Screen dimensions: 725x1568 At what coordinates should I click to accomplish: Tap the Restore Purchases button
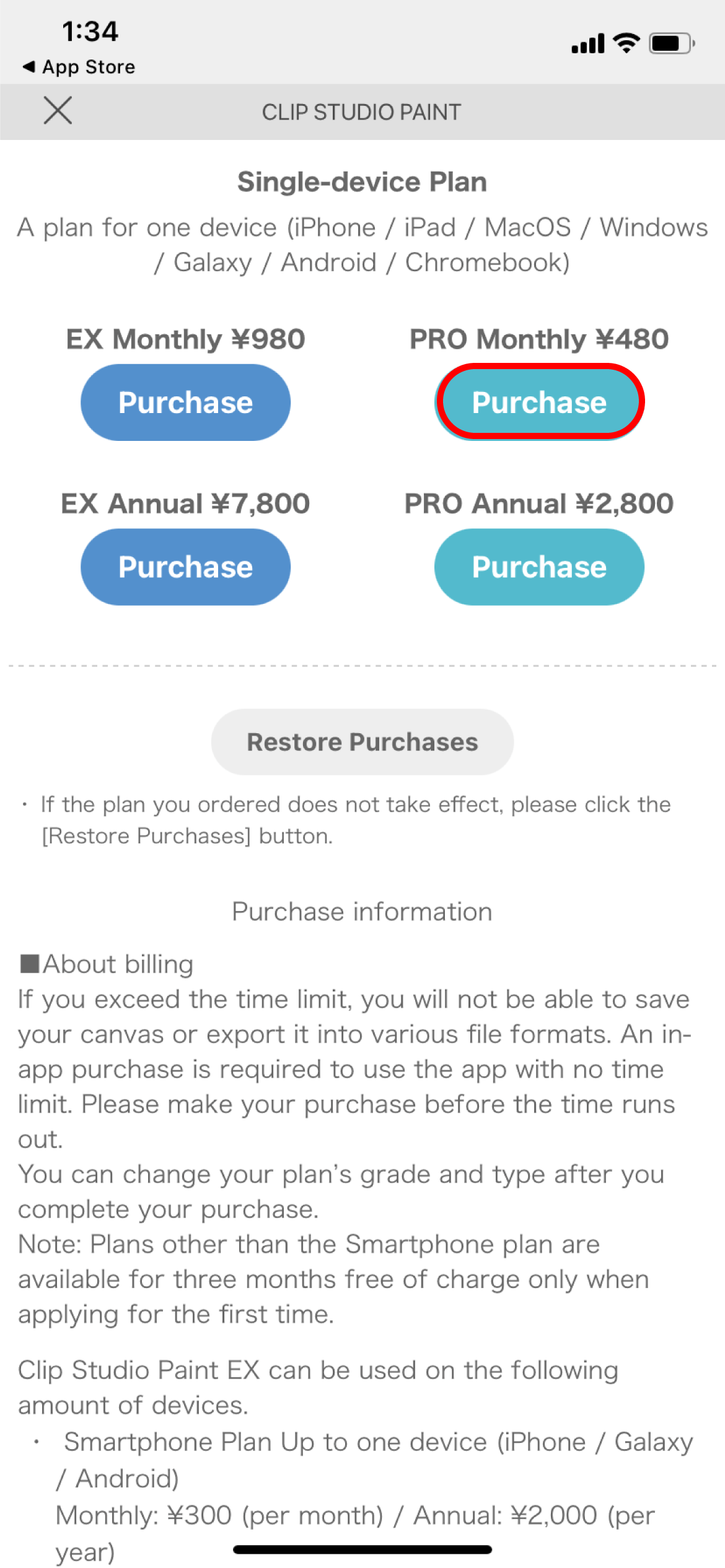tap(362, 742)
